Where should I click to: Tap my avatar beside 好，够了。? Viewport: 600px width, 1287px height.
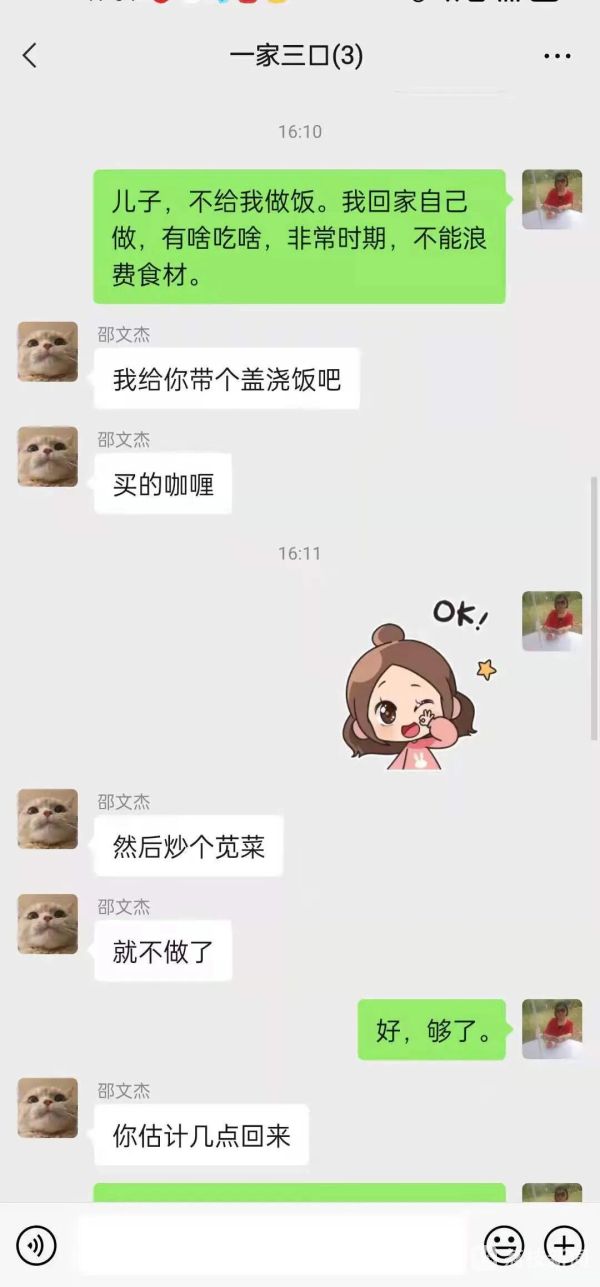[x=551, y=1029]
